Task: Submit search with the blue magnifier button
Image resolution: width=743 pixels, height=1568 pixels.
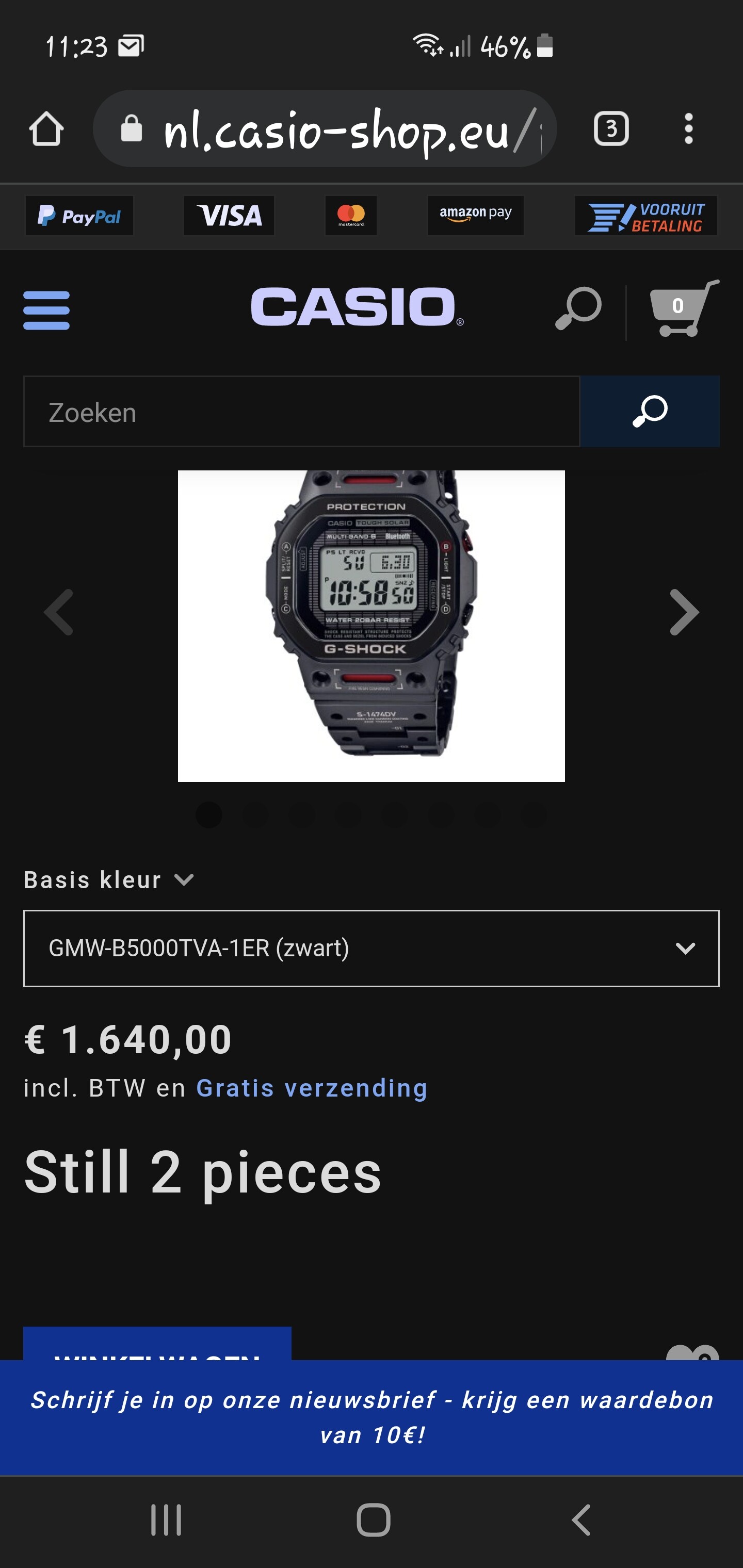Action: pyautogui.click(x=650, y=412)
